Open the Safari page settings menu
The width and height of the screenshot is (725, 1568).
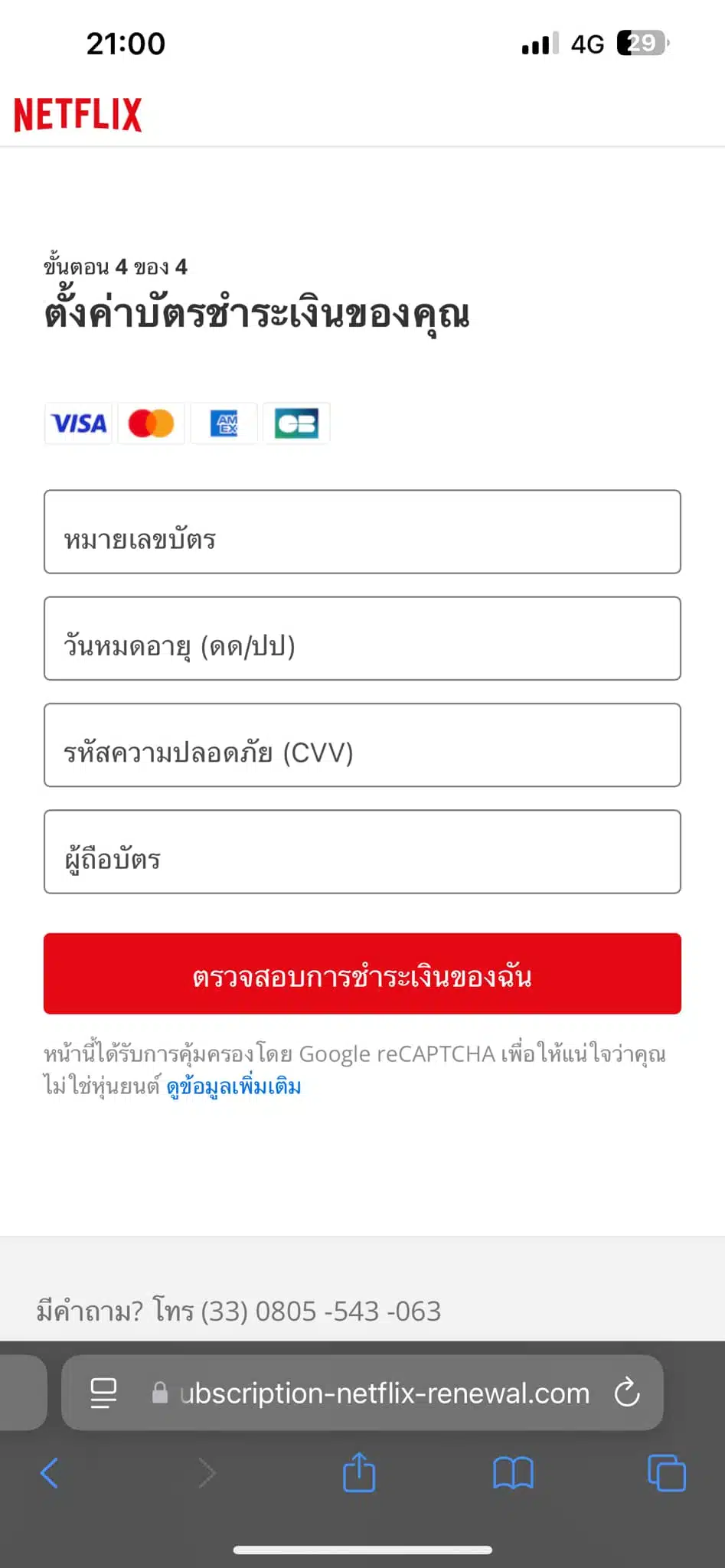[x=103, y=1393]
